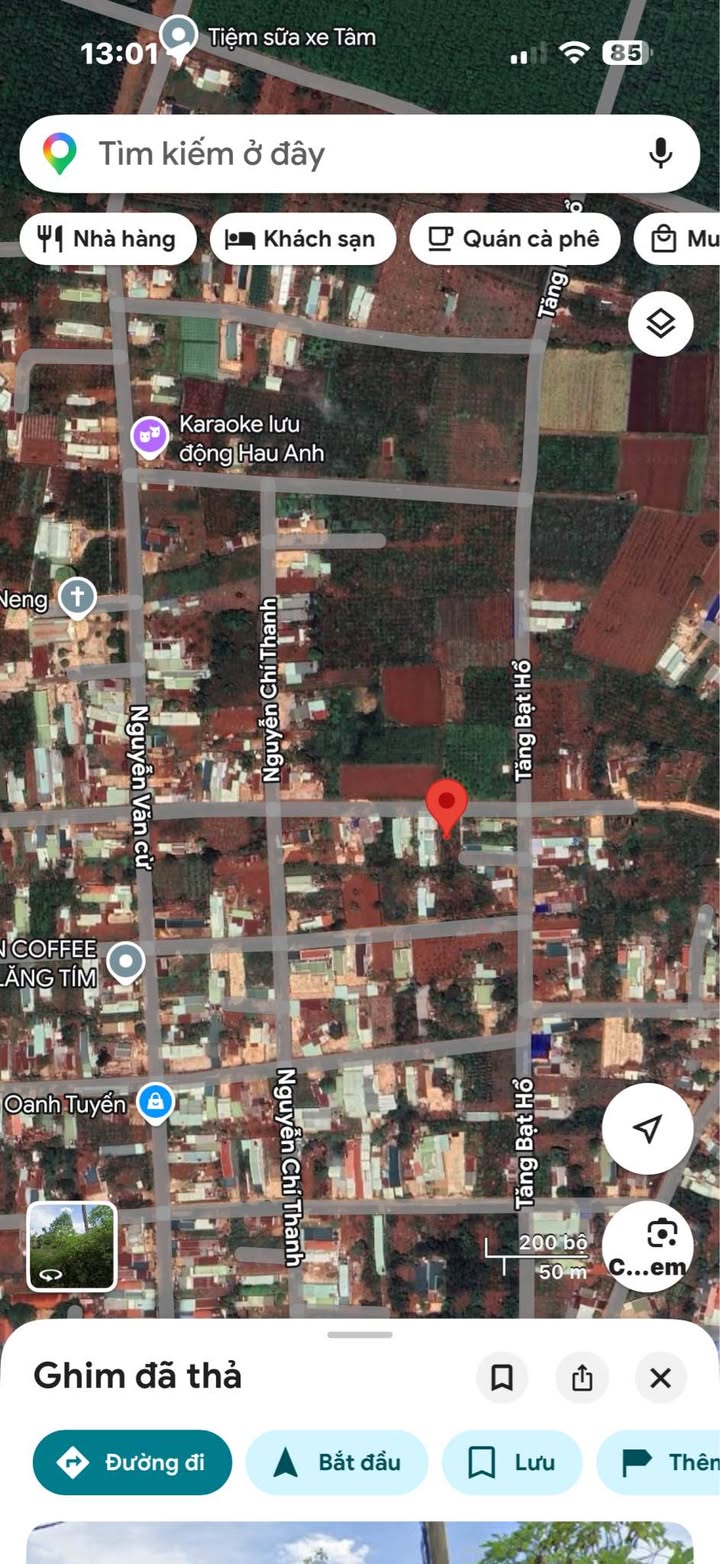Screen dimensions: 720x1564
Task: Select the "Nhà hàng" chip
Action: coord(107,239)
